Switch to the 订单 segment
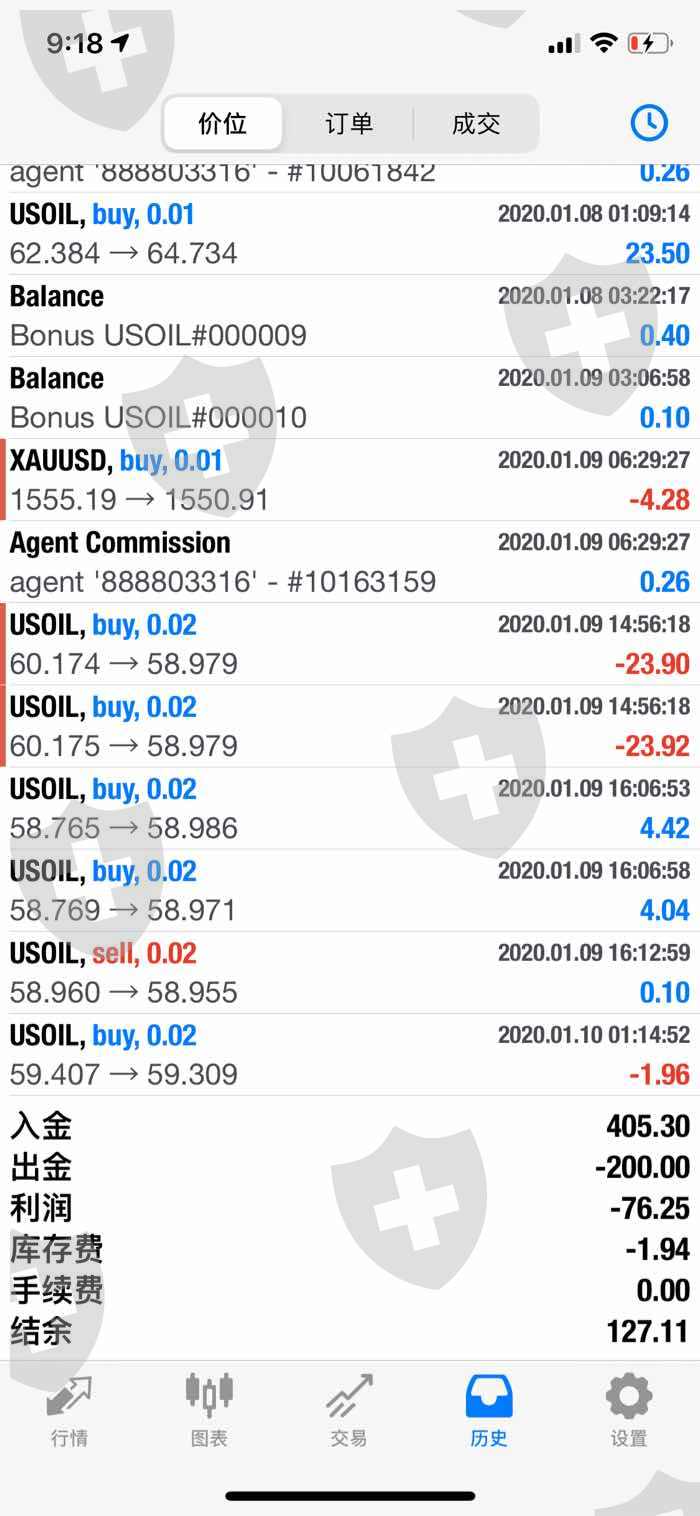The image size is (700, 1516). [349, 124]
